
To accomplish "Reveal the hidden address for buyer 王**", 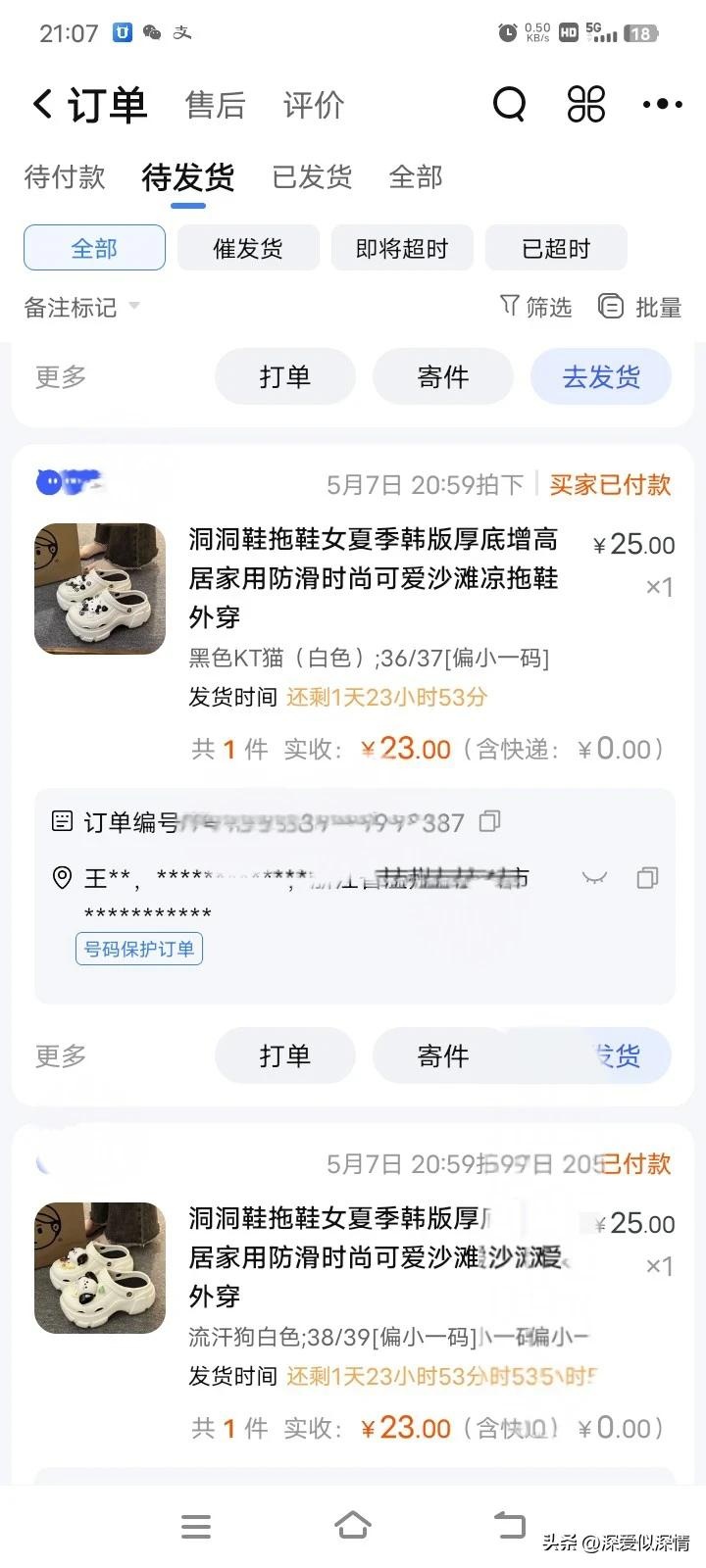I will [594, 878].
